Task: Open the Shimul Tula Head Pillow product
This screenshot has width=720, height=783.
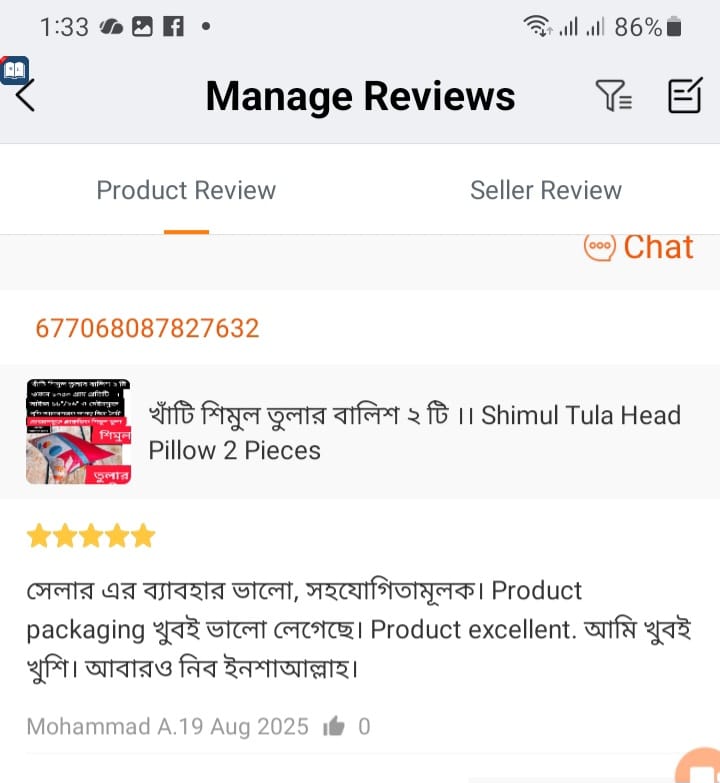Action: (414, 432)
